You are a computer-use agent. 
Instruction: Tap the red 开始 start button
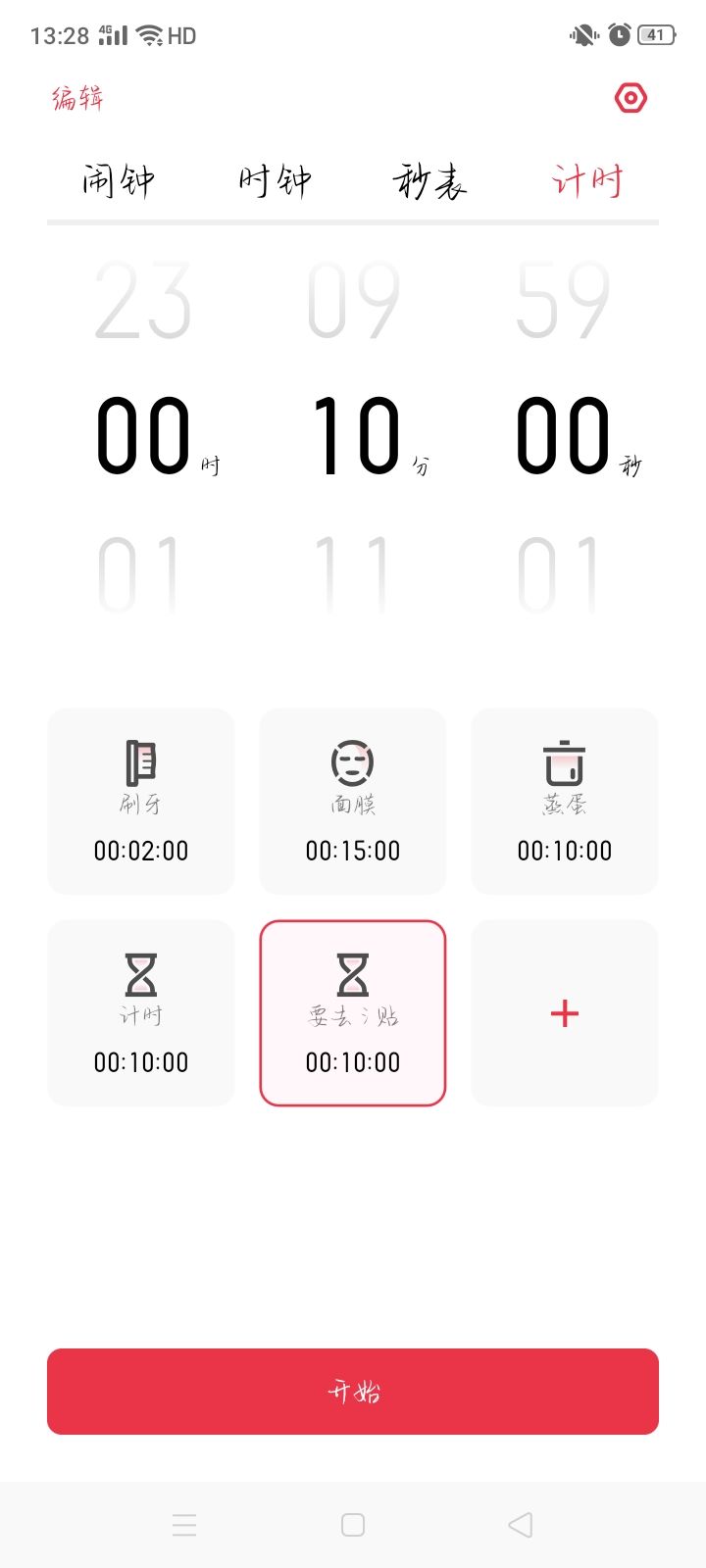(x=352, y=1391)
